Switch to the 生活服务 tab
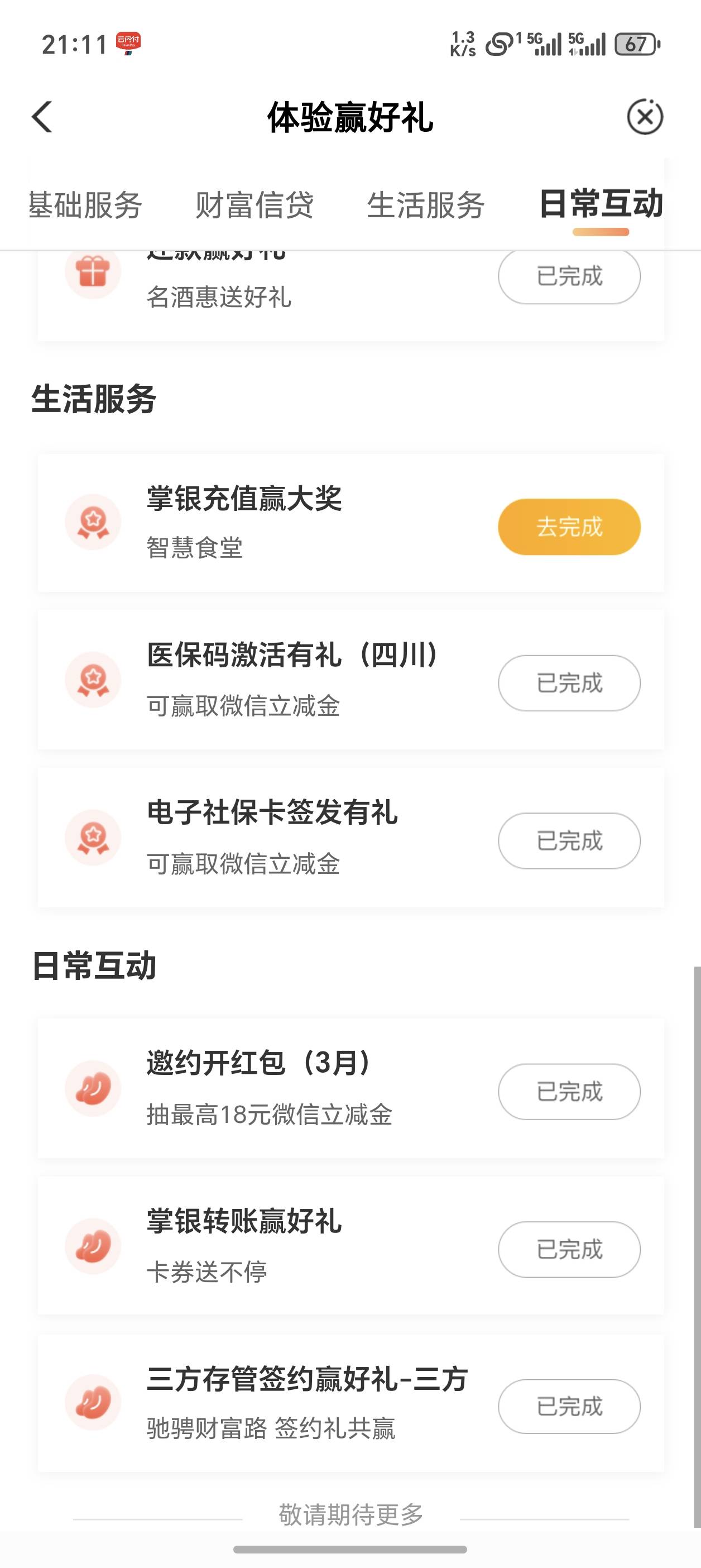The width and height of the screenshot is (701, 1568). [426, 204]
